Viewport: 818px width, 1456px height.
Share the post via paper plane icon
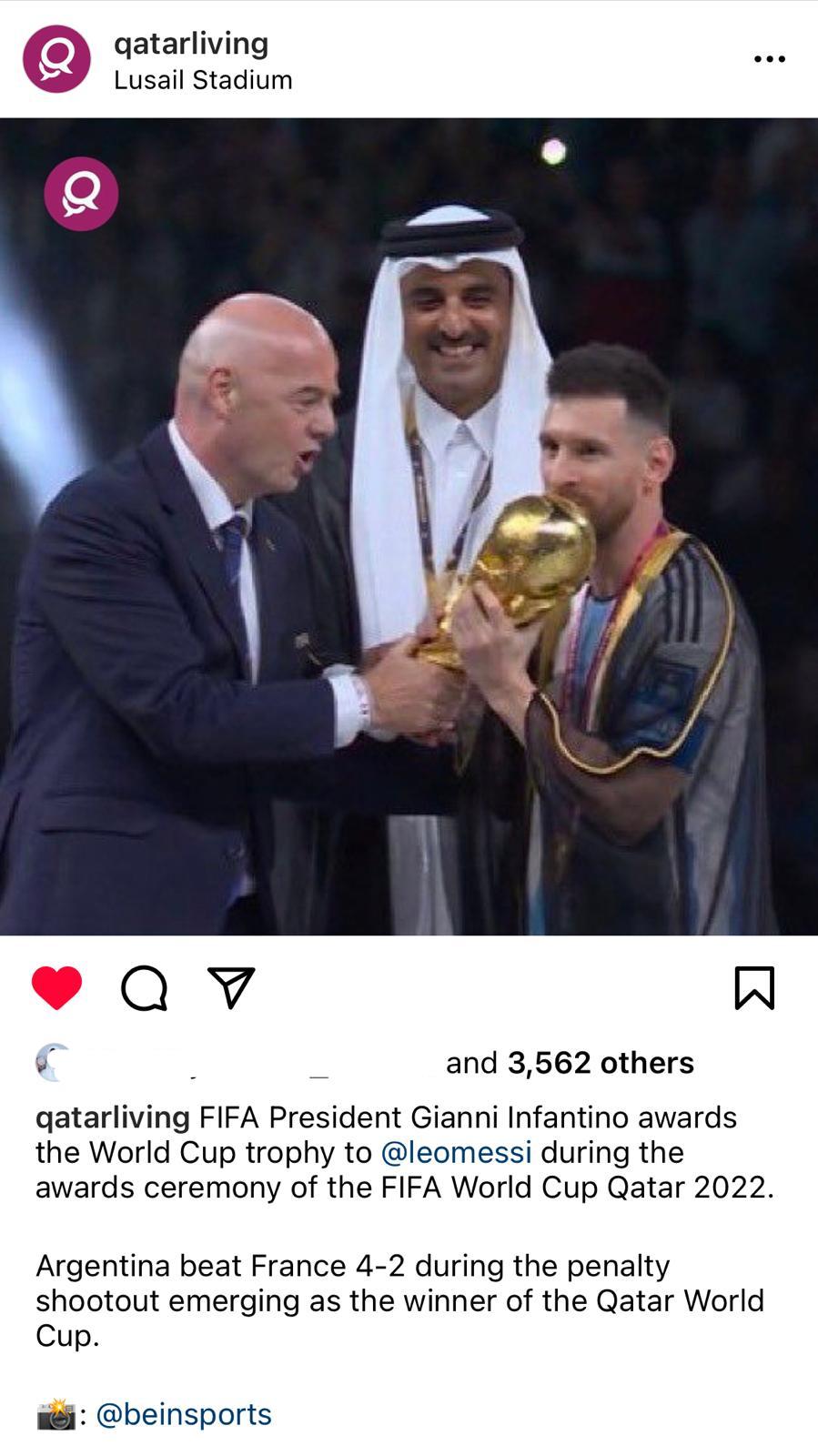pyautogui.click(x=231, y=987)
